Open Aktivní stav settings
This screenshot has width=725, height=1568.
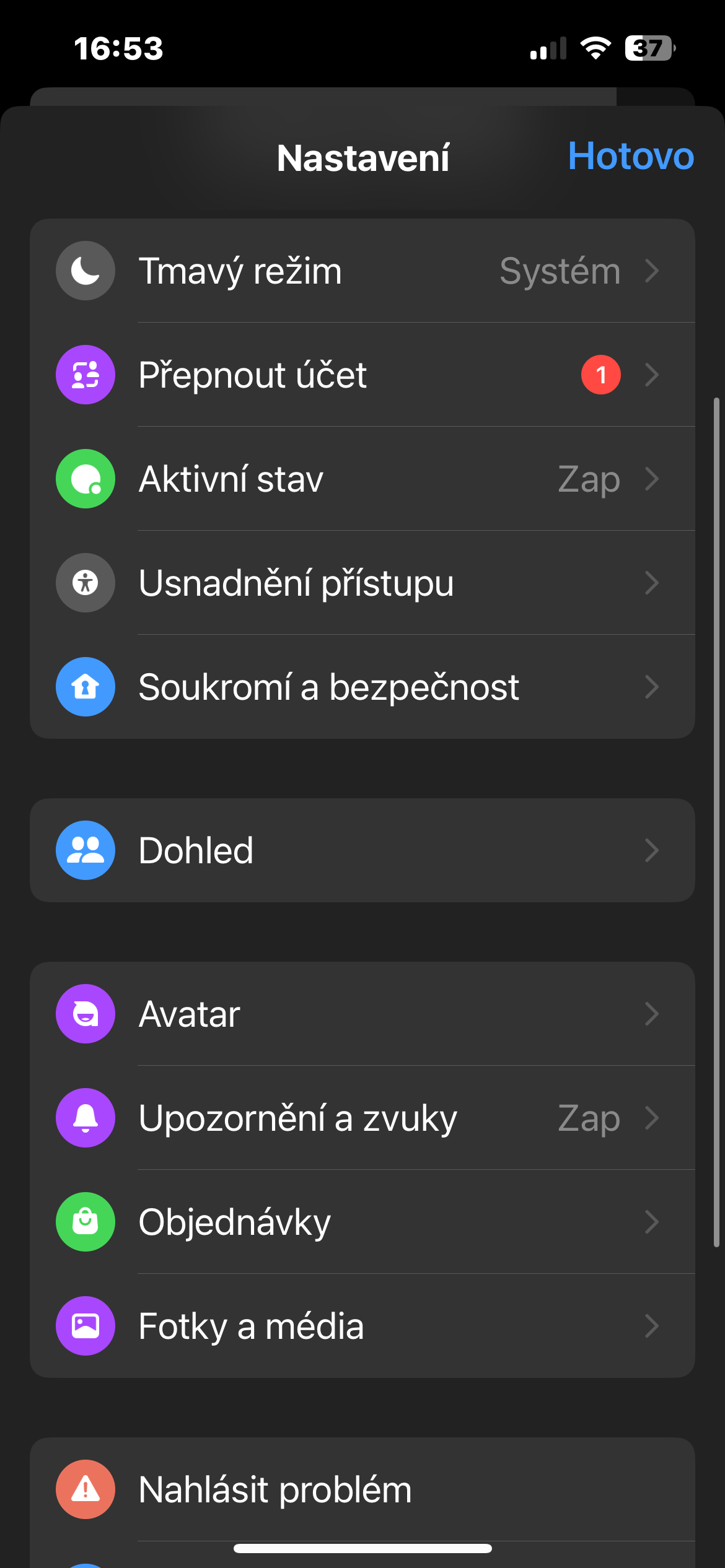tap(362, 479)
